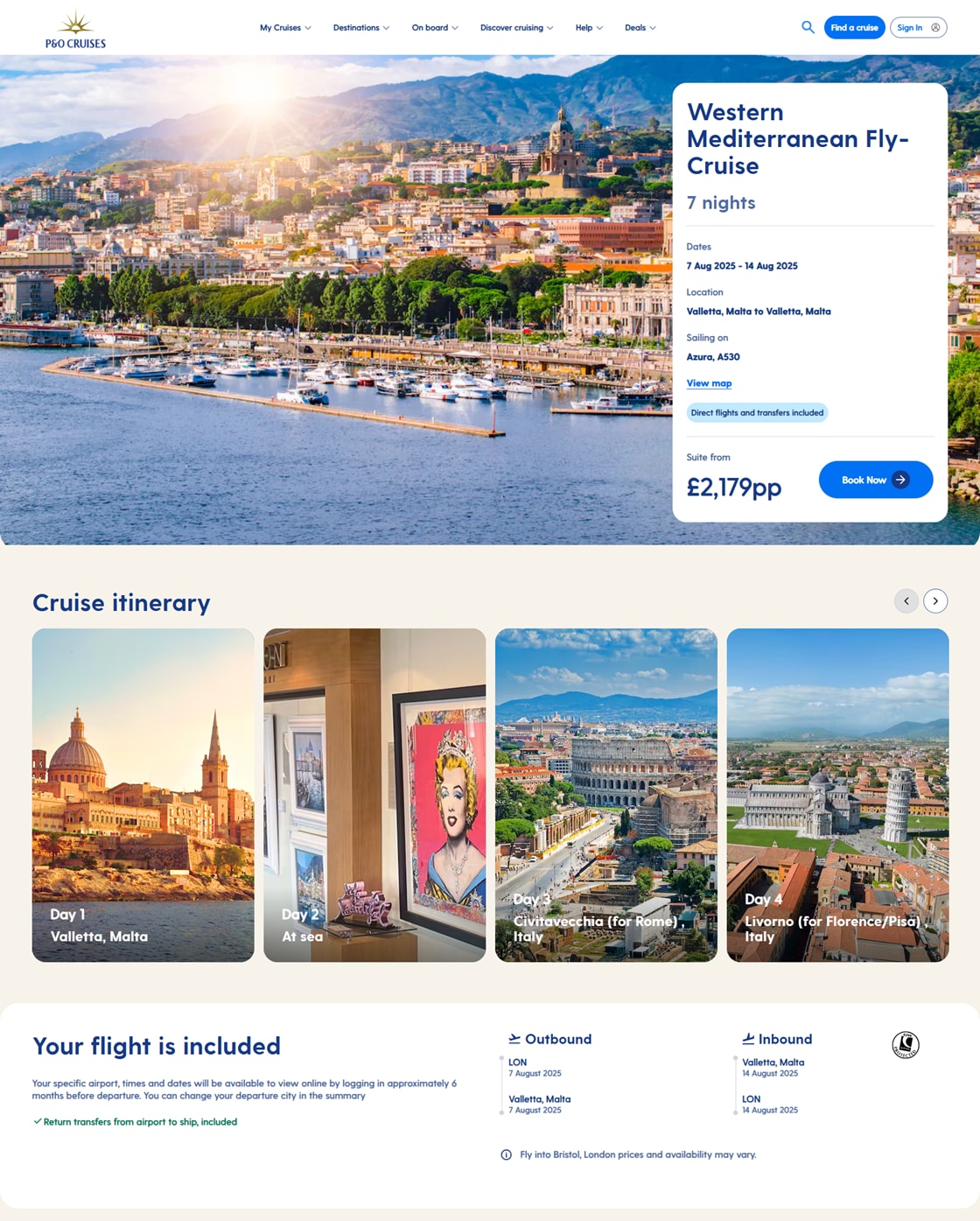Show previous itinerary days
Viewport: 980px width, 1221px height.
(x=906, y=600)
